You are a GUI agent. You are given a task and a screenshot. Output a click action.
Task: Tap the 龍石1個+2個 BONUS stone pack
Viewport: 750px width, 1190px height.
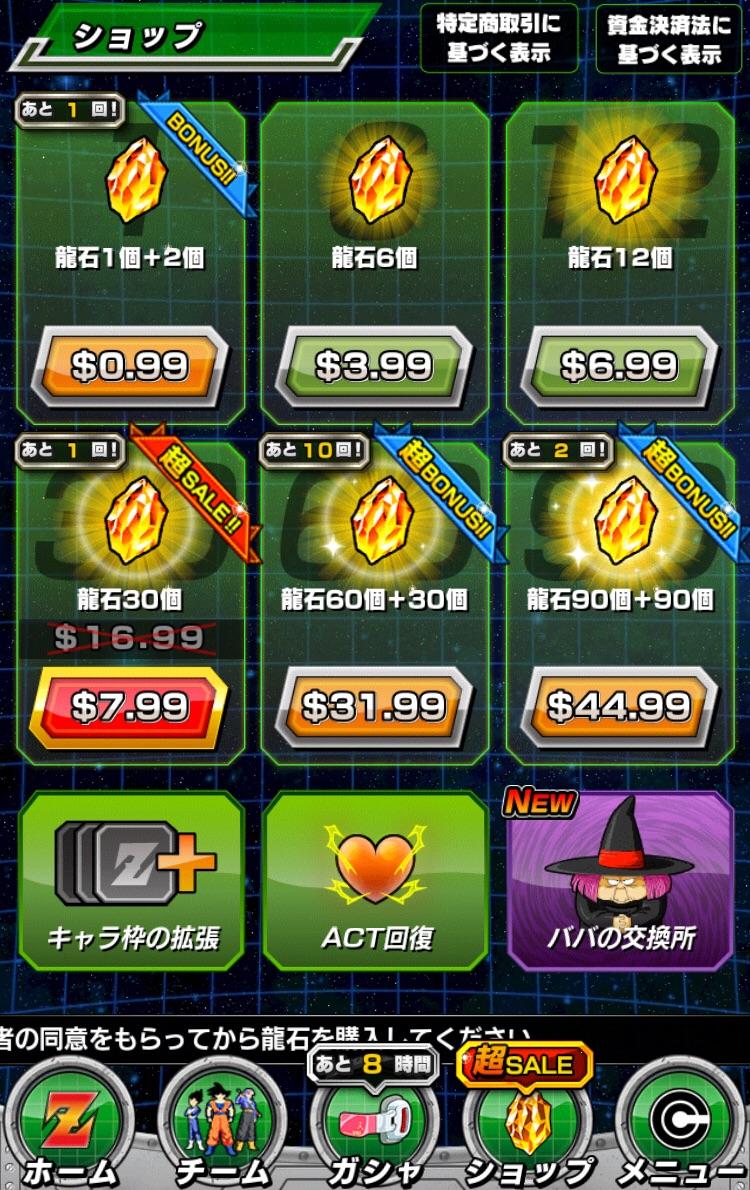[x=131, y=200]
